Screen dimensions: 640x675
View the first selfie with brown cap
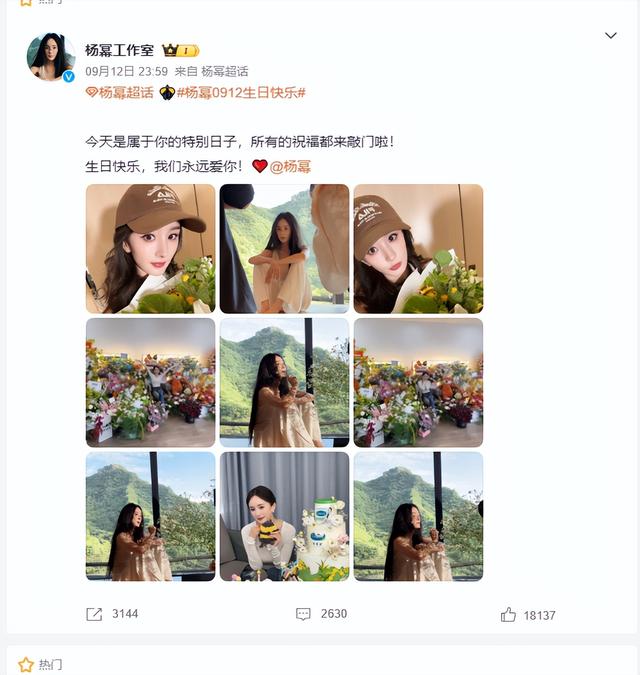pyautogui.click(x=150, y=248)
